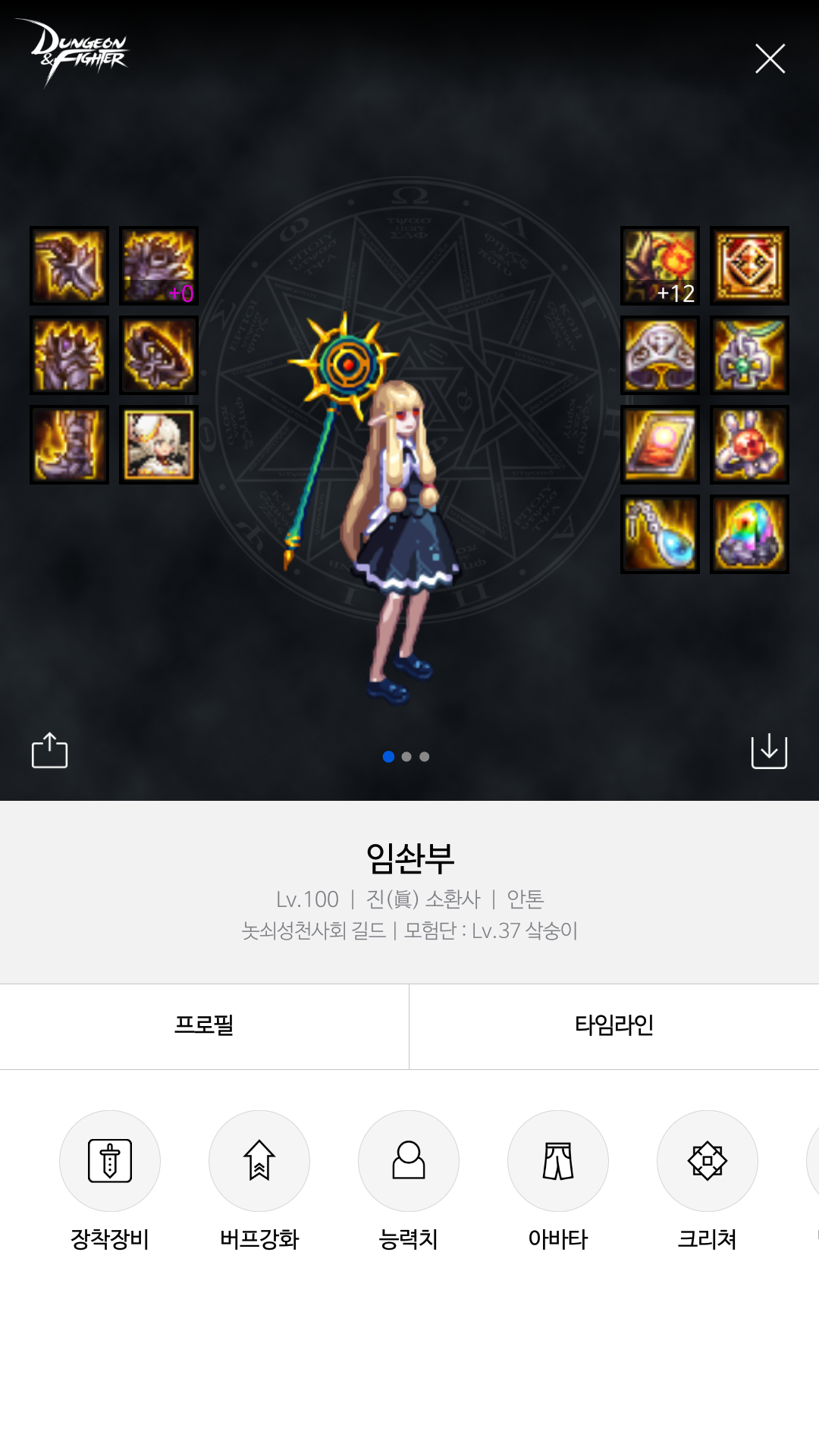Share the character image
This screenshot has height=1456, width=819.
(50, 751)
